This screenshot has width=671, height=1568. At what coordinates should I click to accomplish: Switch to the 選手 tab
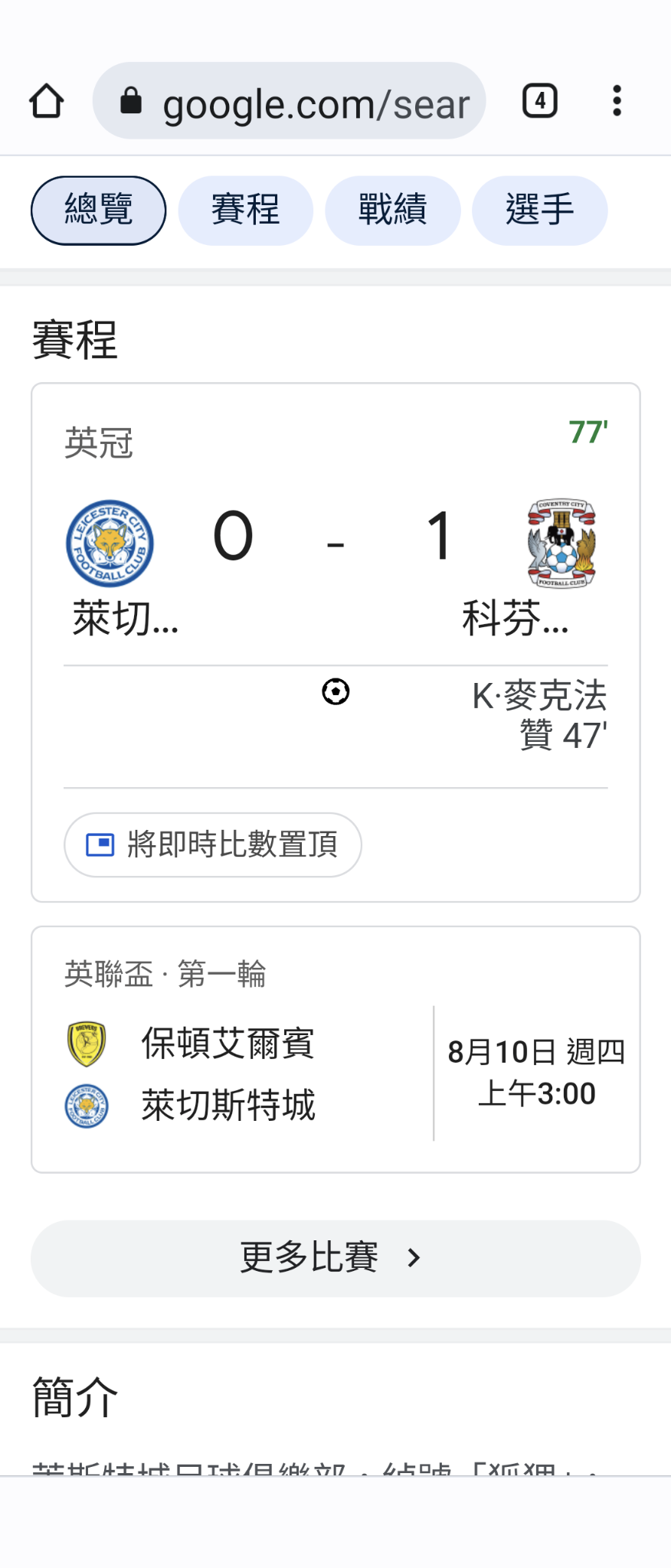pyautogui.click(x=540, y=211)
